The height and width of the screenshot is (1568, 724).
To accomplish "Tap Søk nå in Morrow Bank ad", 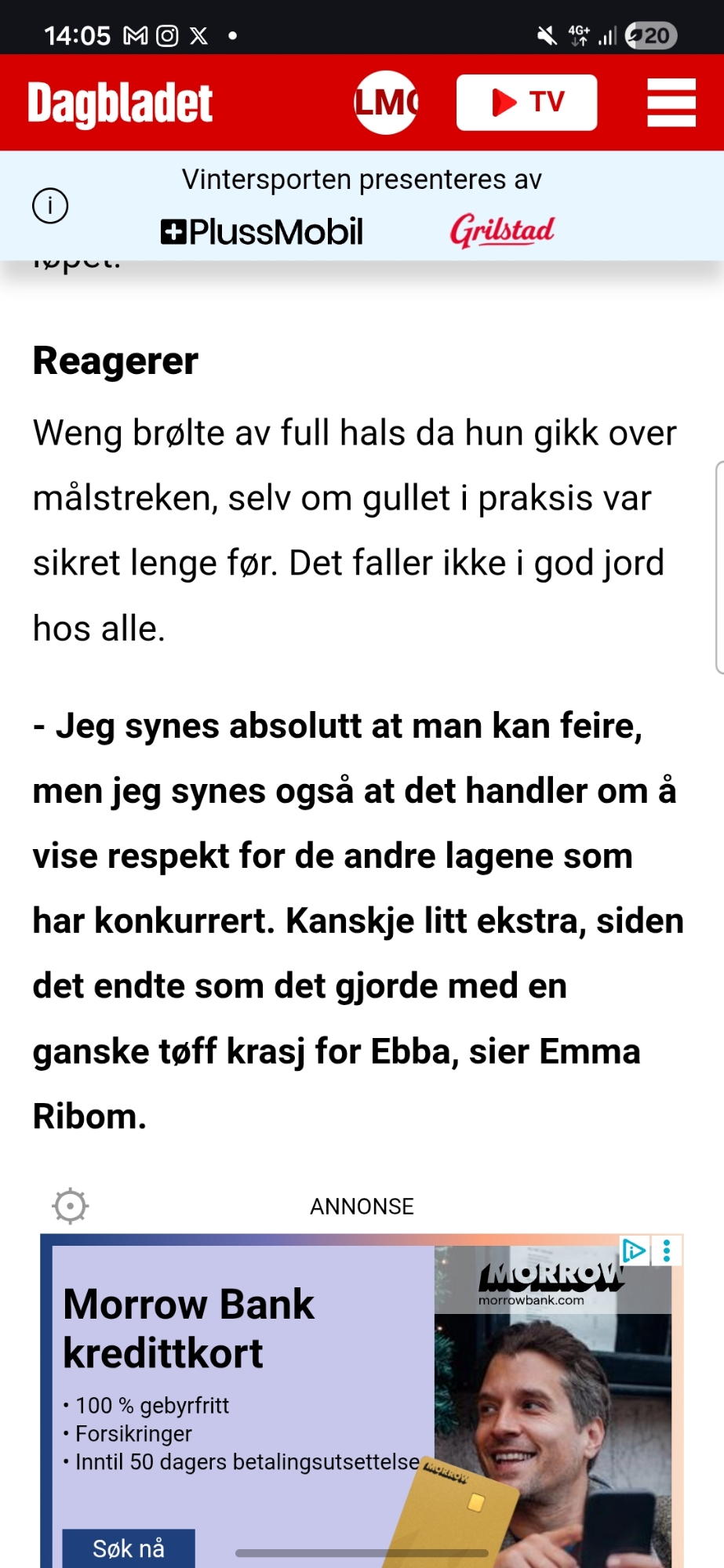I will pyautogui.click(x=129, y=1548).
